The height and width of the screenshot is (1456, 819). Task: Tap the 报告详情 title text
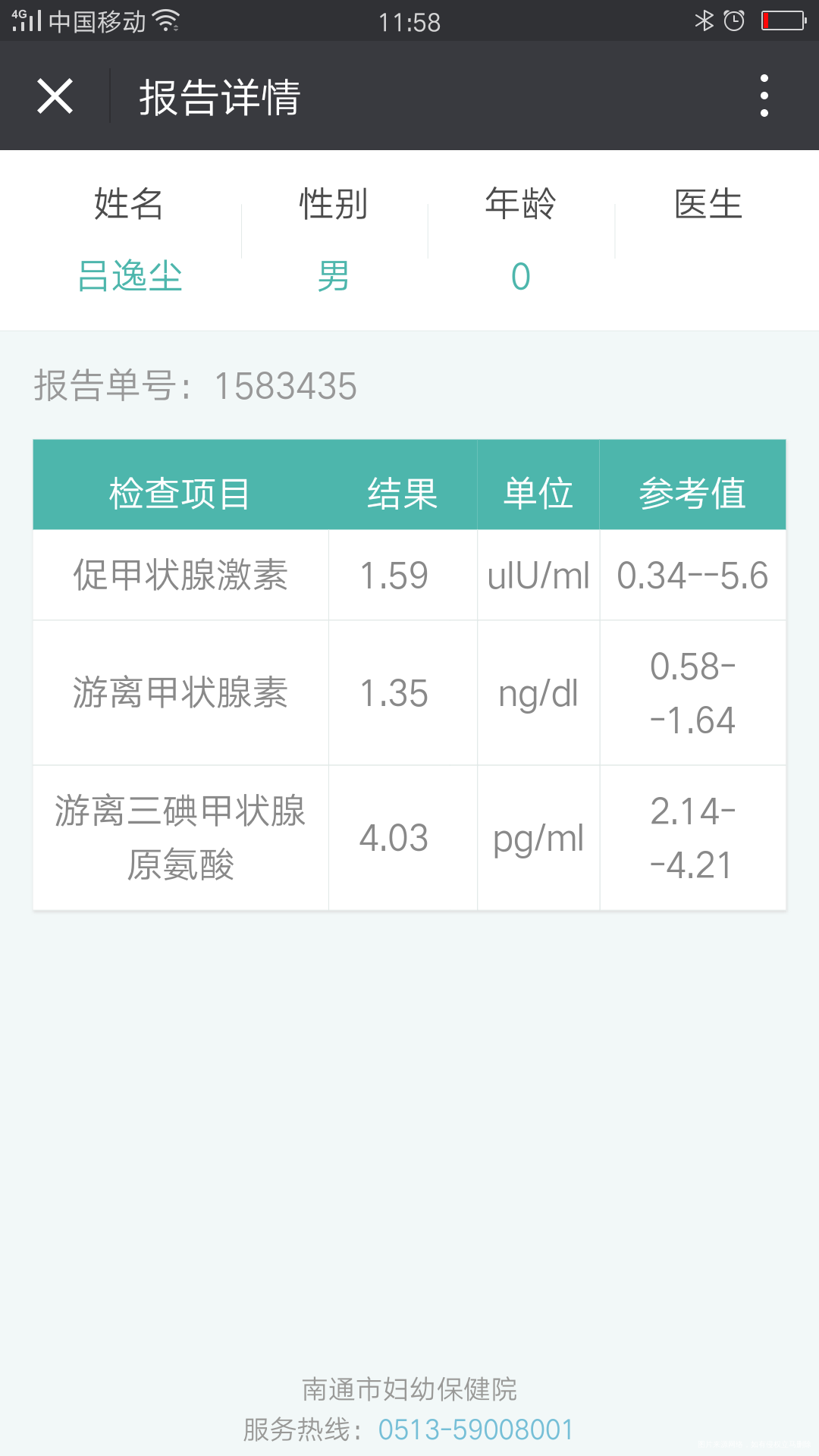pyautogui.click(x=221, y=96)
